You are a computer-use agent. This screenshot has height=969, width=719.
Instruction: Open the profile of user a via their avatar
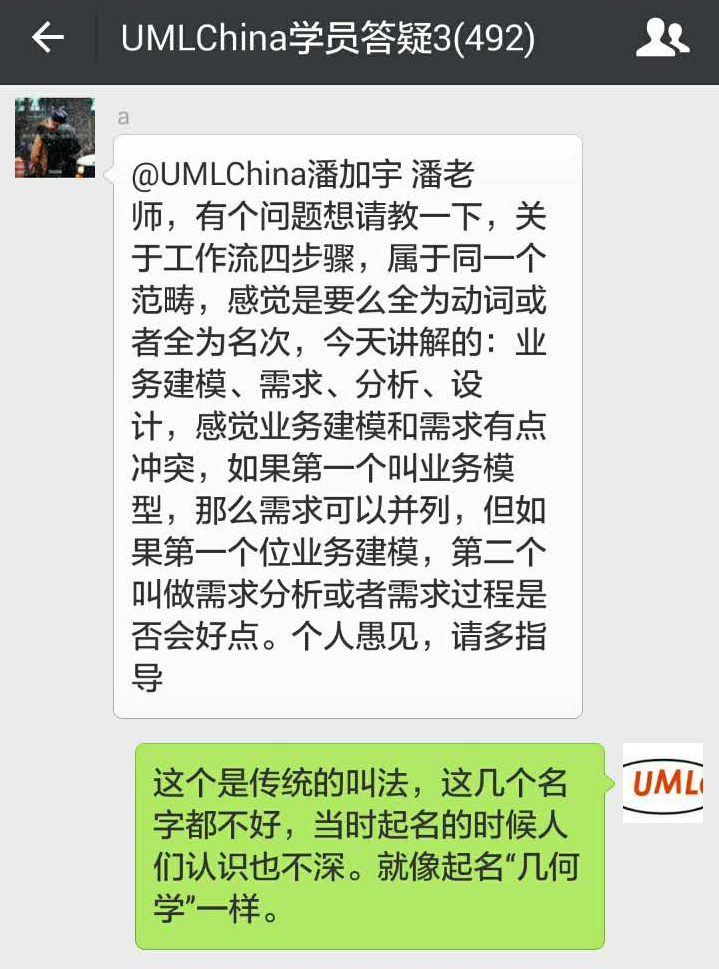54,138
